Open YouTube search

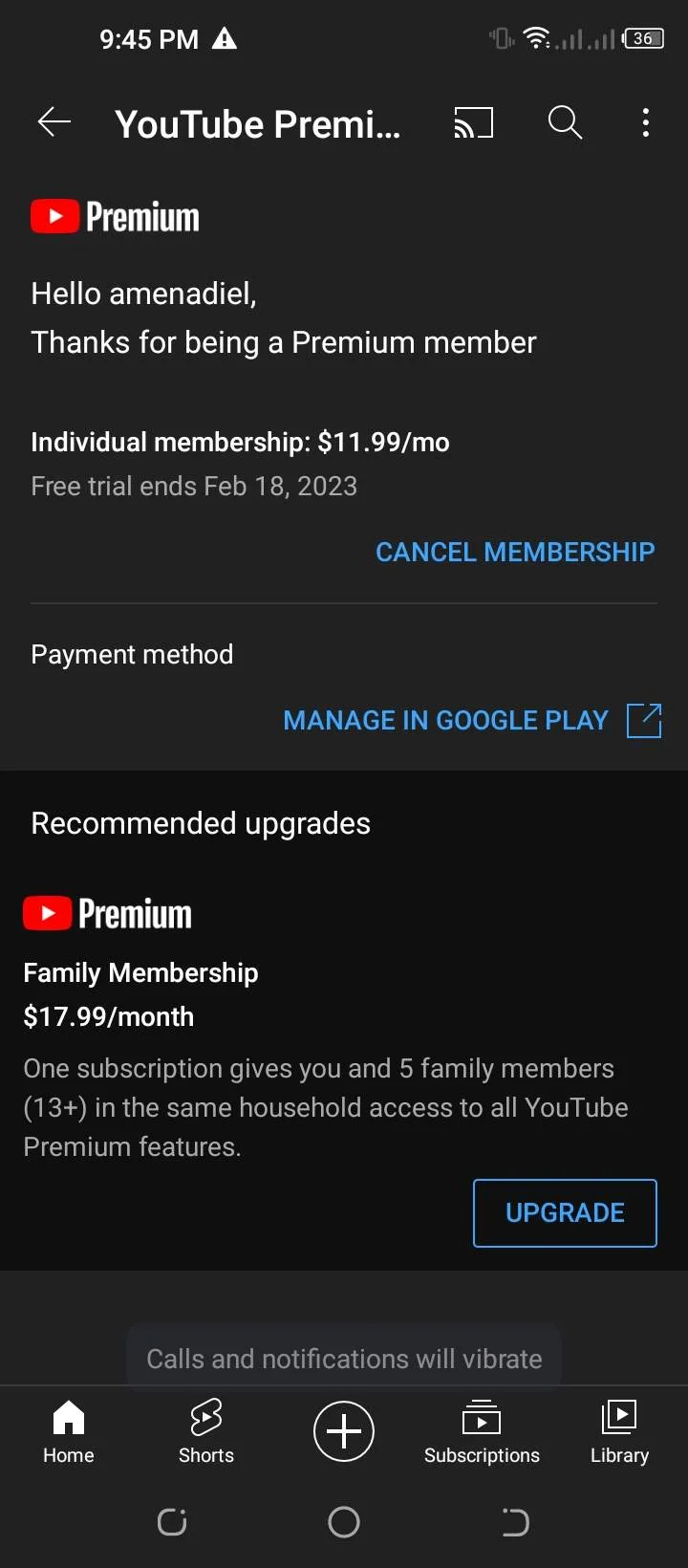click(565, 122)
